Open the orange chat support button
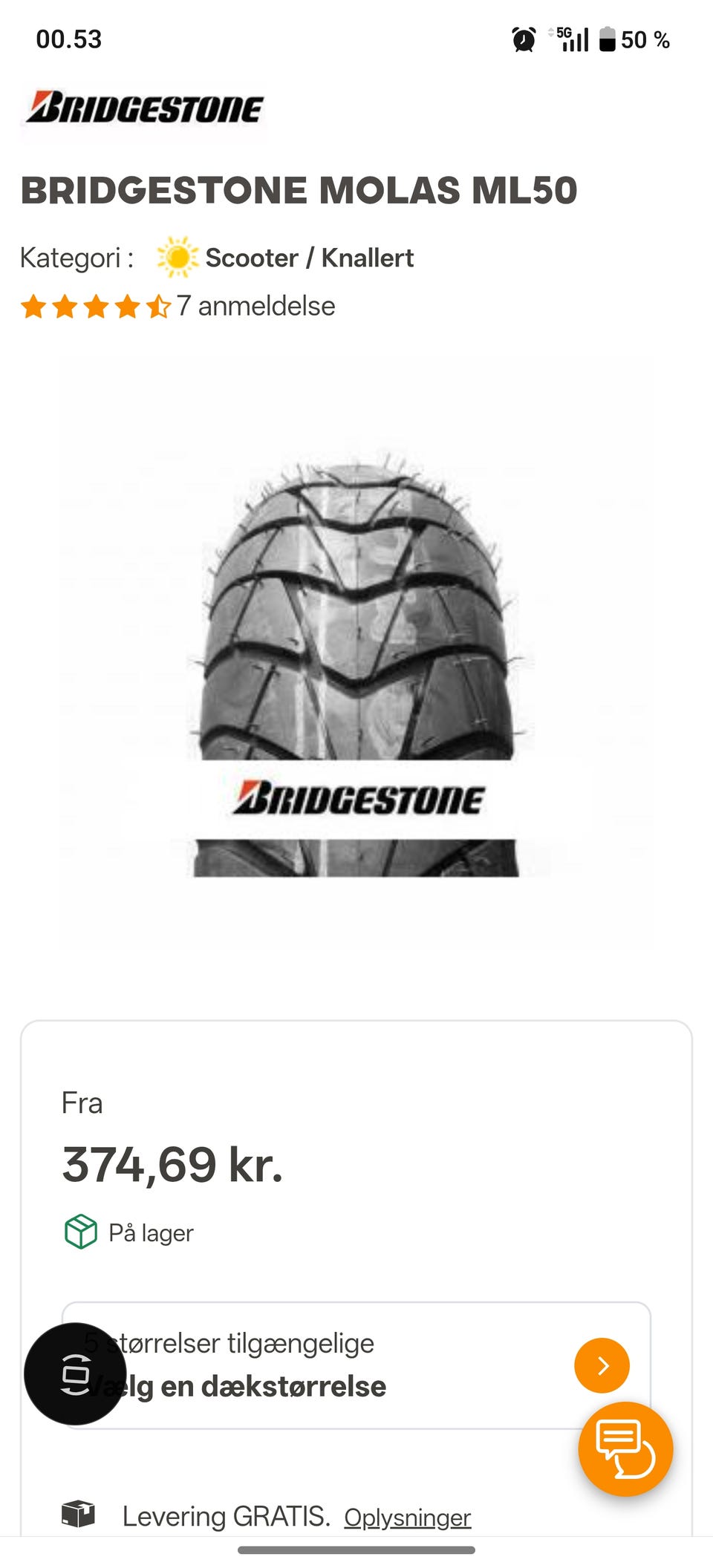713x1568 pixels. click(x=625, y=1448)
